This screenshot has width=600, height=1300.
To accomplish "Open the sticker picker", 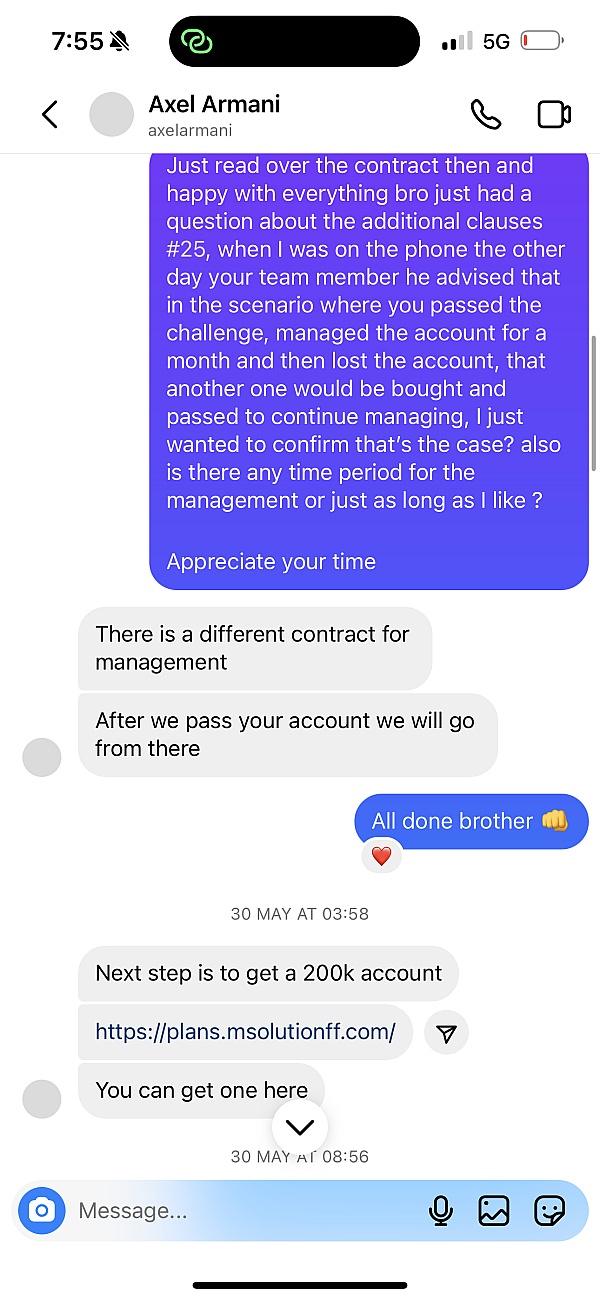I will [549, 1211].
